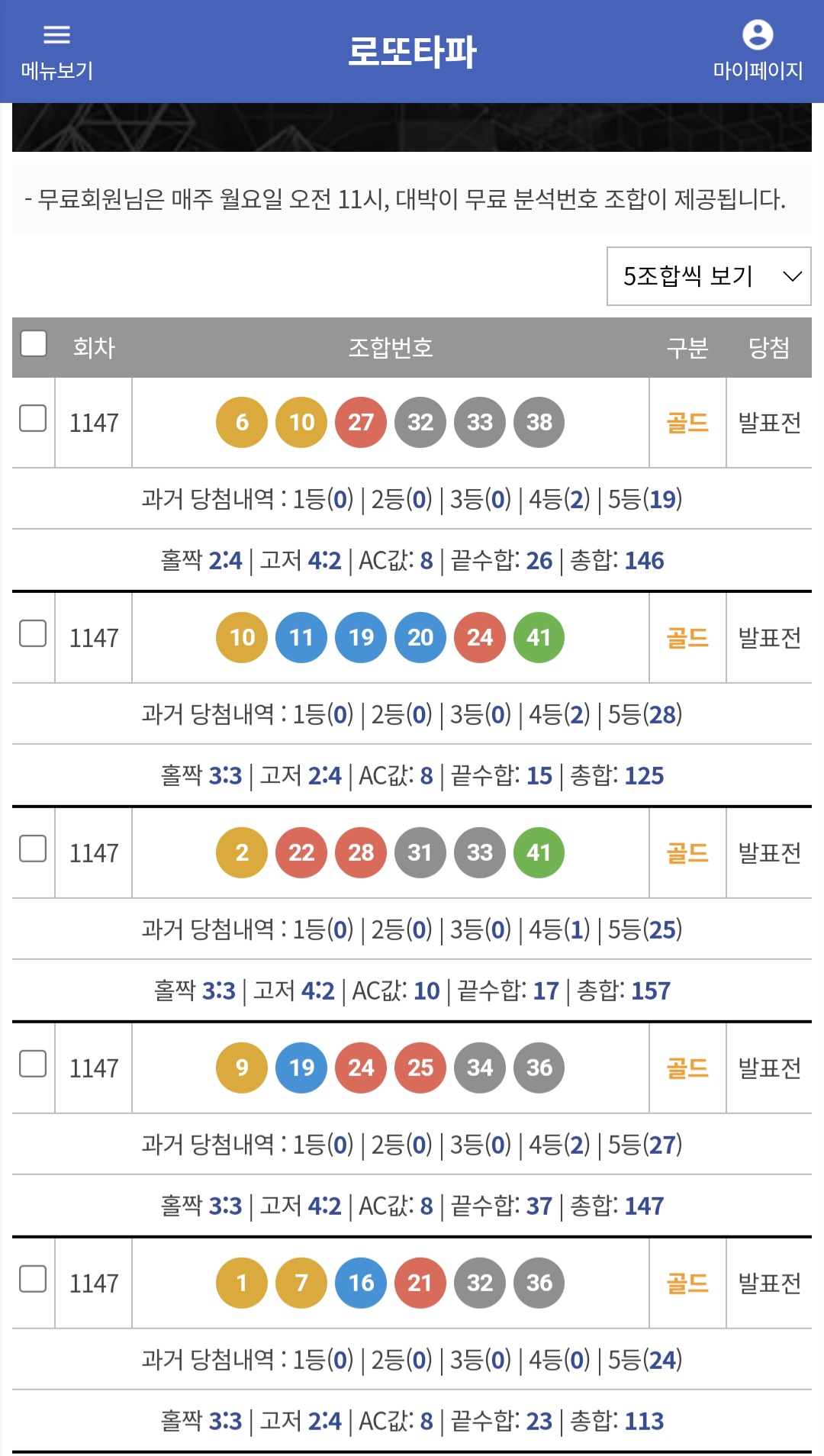
Task: Select the combination 9 19 24 25 34 36 checkbox
Action: click(x=33, y=1064)
